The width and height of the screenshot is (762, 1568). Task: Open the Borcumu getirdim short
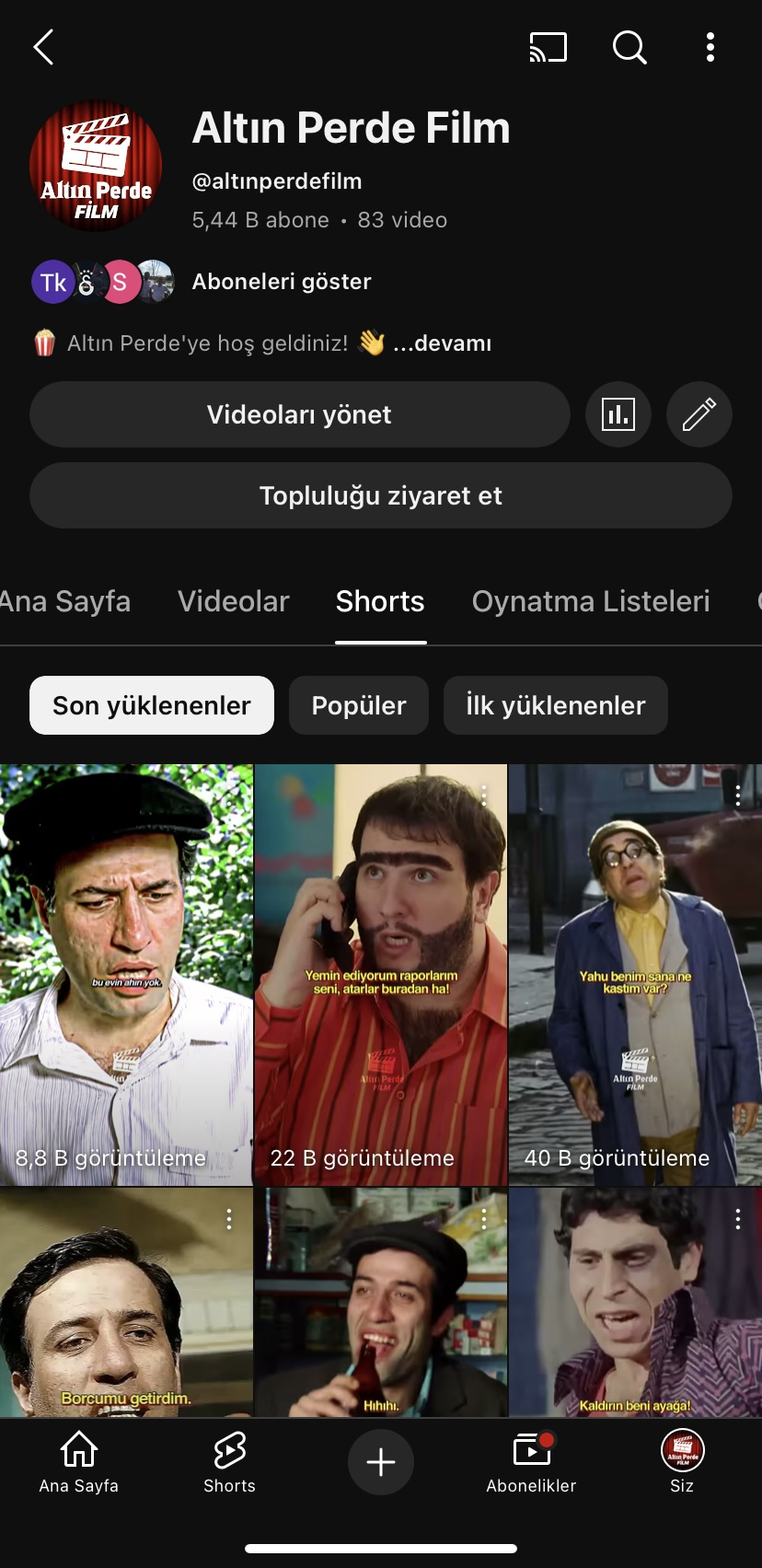pos(126,1302)
